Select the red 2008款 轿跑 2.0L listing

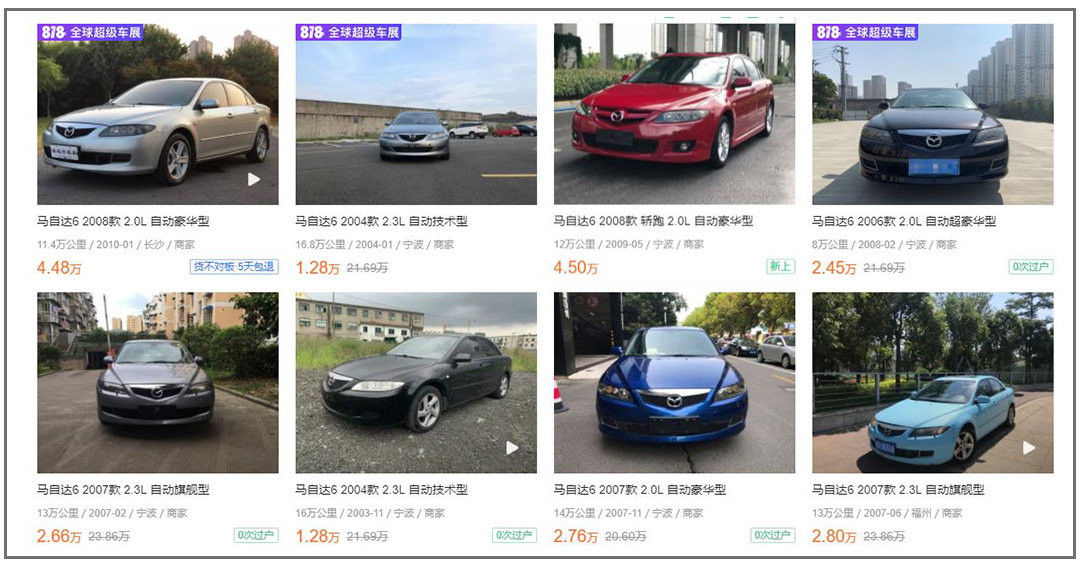[674, 114]
